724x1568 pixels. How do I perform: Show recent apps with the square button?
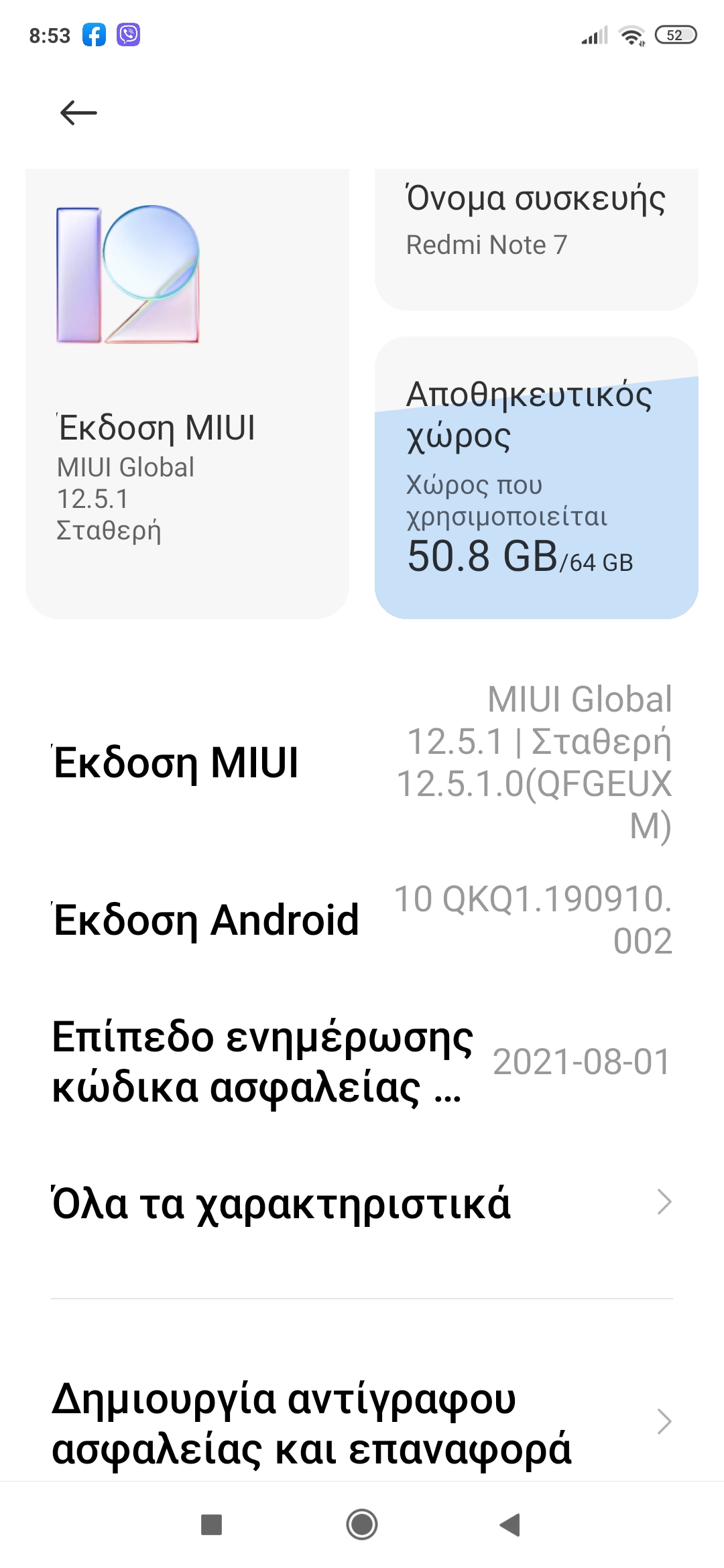point(212,1524)
